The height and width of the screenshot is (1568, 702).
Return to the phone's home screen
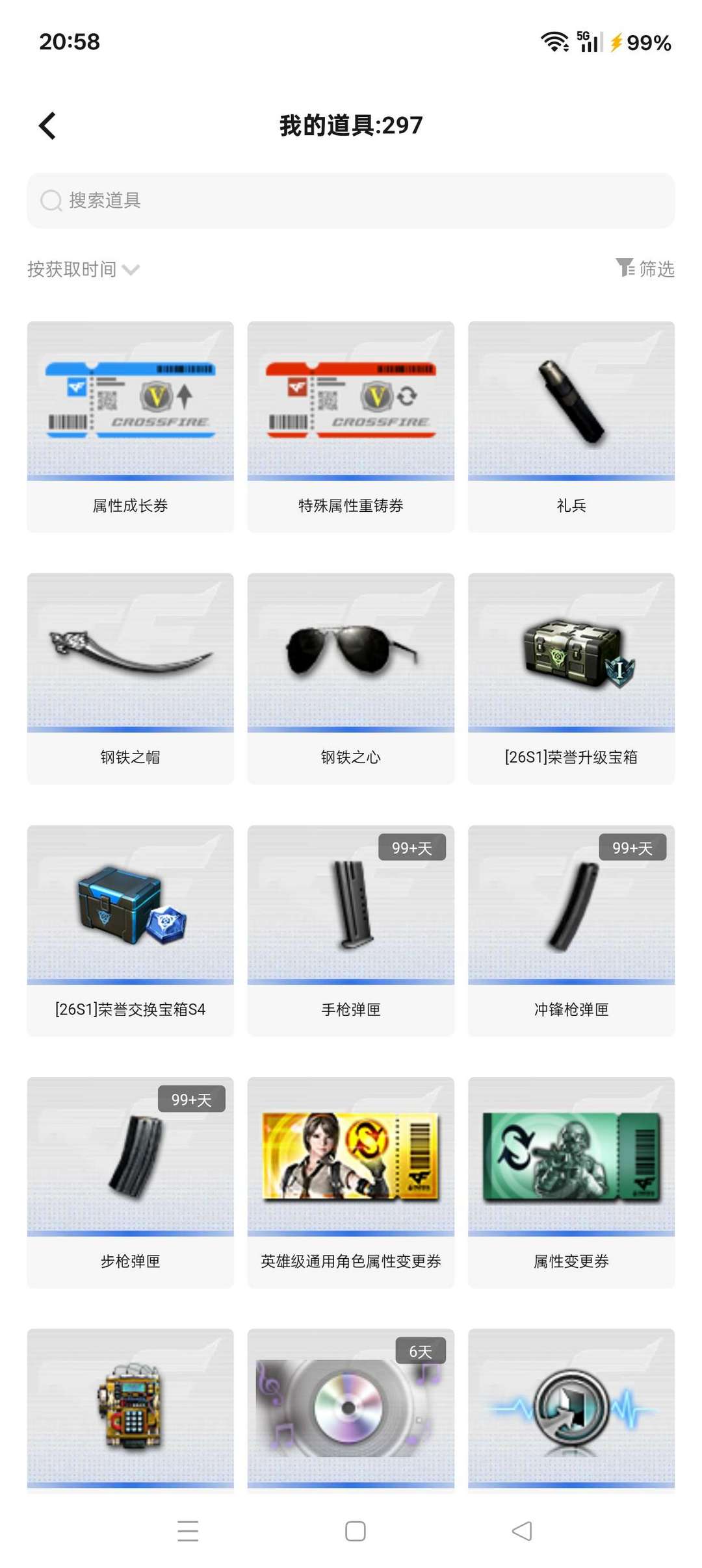point(355,1531)
